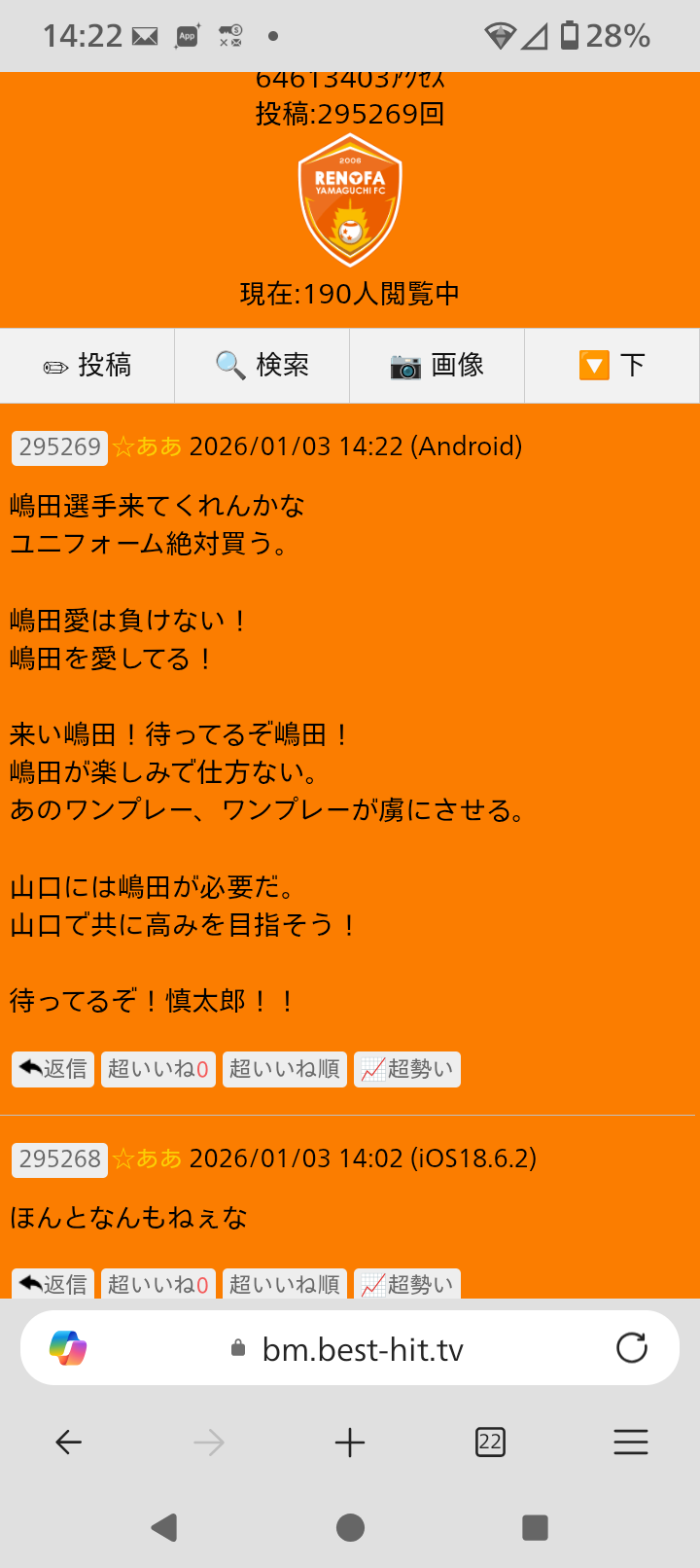Reply to post 295268 with 返信

[x=53, y=1284]
